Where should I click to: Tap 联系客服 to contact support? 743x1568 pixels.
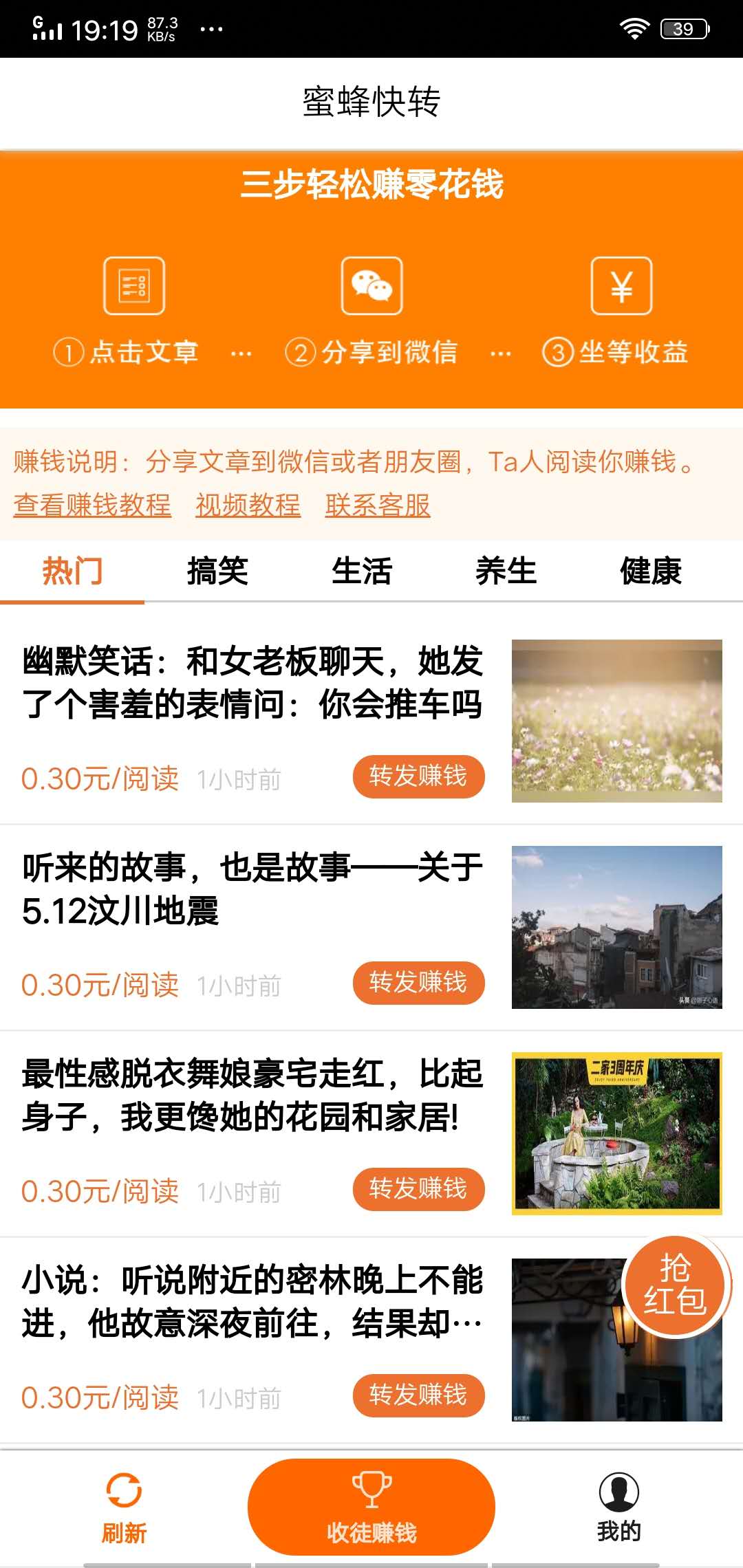[x=378, y=505]
